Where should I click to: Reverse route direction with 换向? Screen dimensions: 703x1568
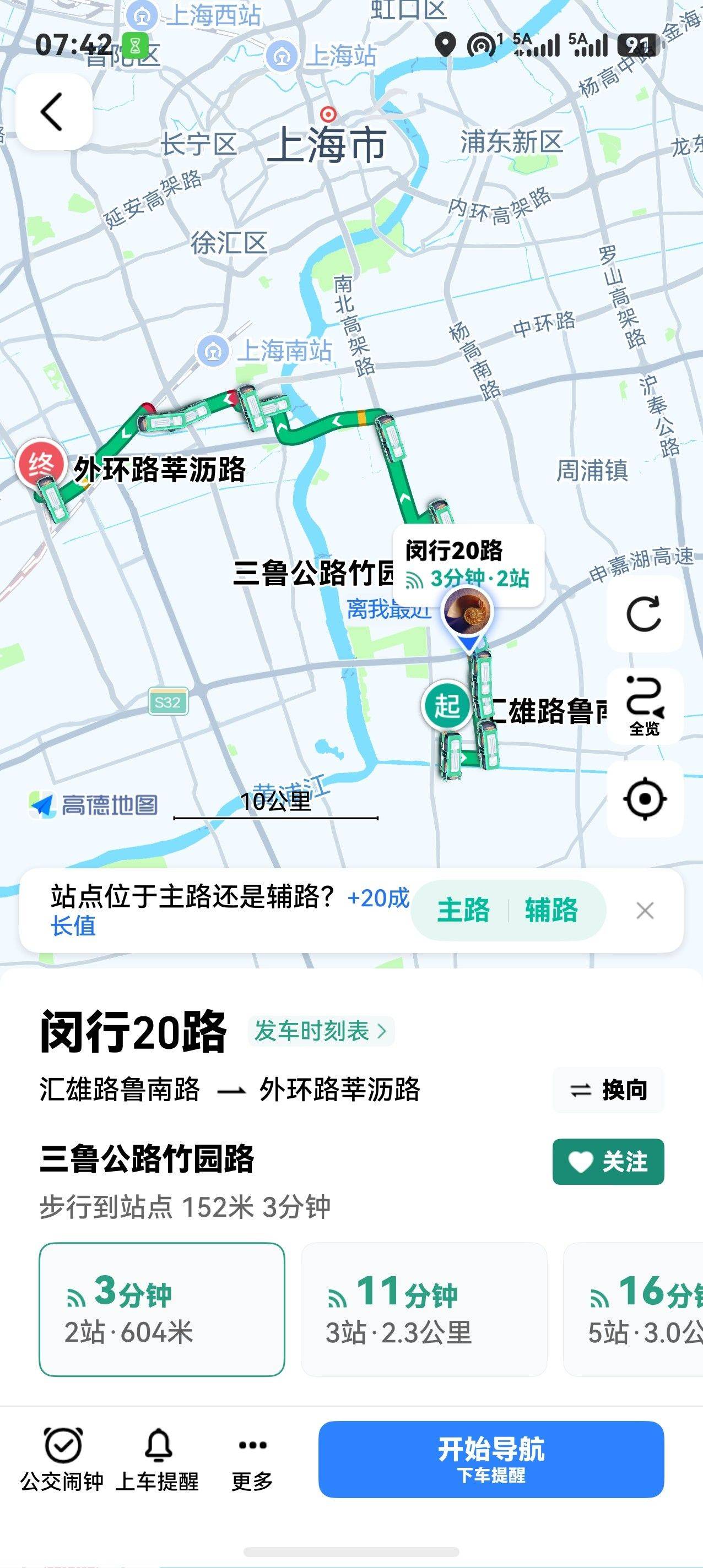[x=608, y=1090]
